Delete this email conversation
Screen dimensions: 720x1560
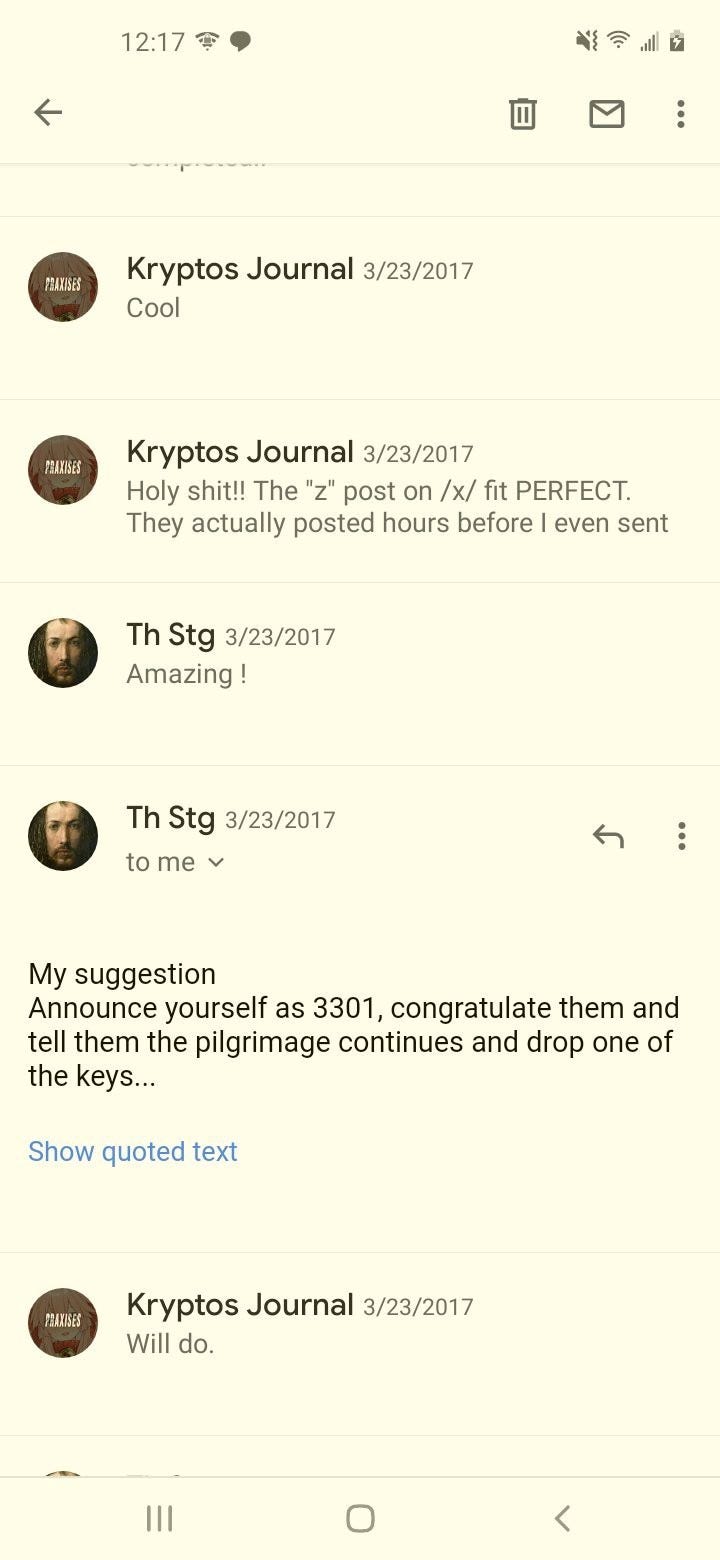pos(522,114)
